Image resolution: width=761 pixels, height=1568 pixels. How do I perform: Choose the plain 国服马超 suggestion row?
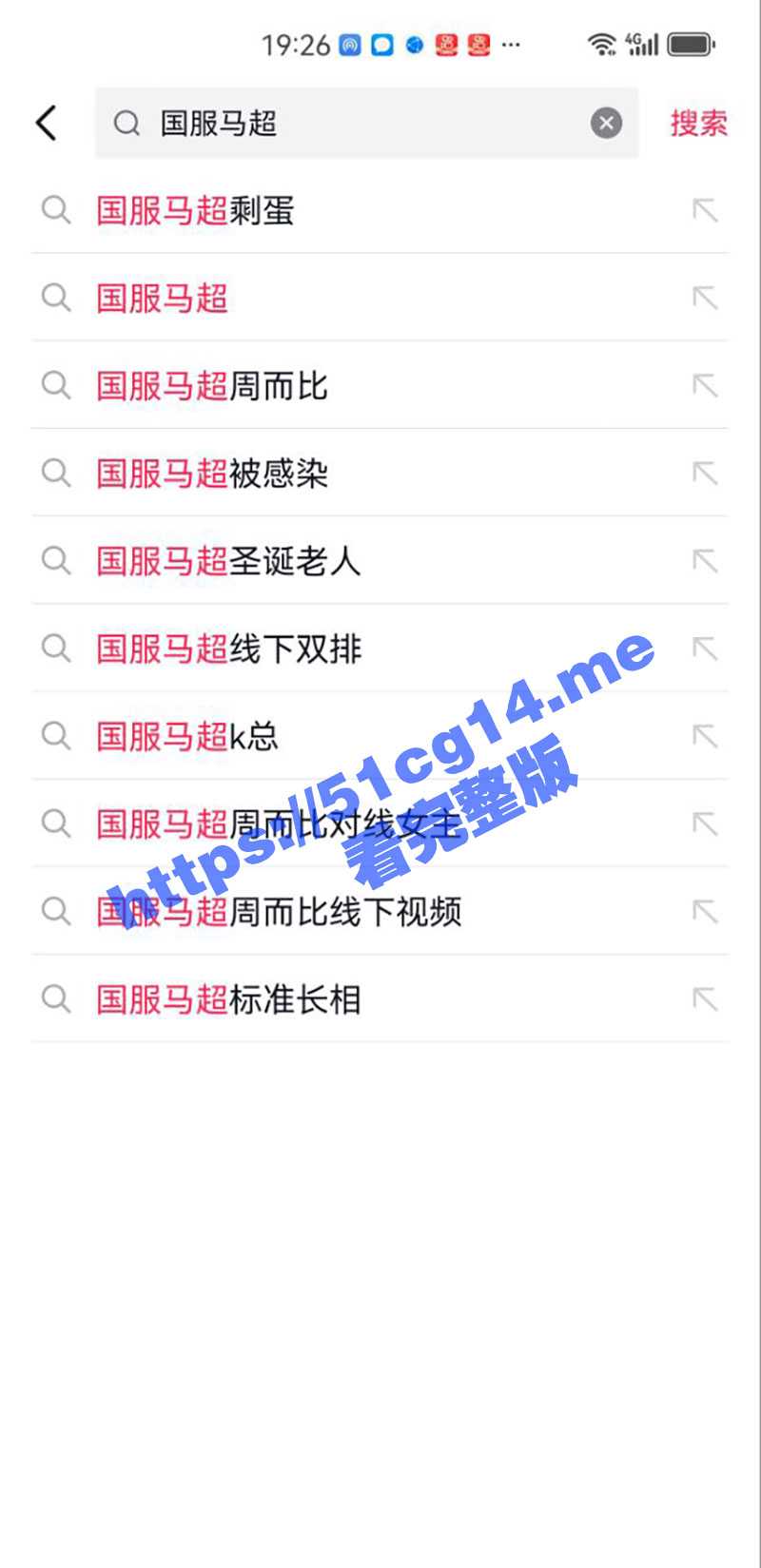tap(163, 298)
